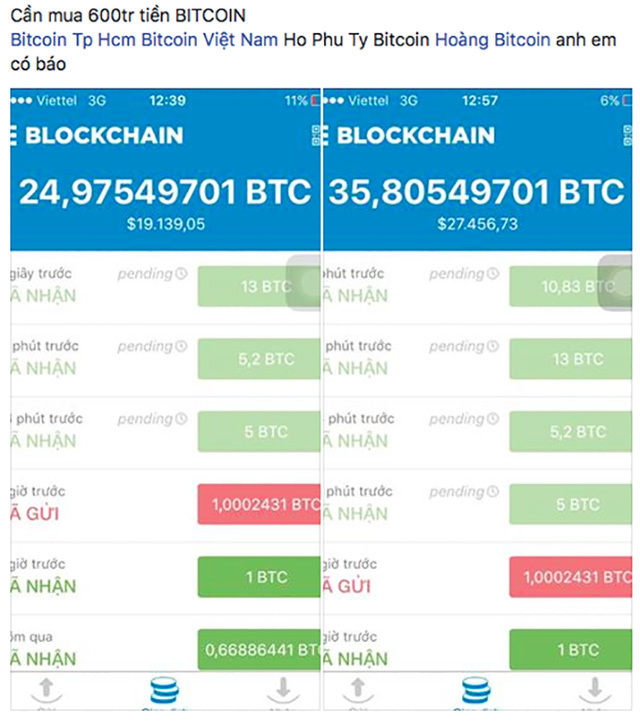
Task: Open the photo showing 35,80549701 BTC balance
Action: click(x=477, y=400)
